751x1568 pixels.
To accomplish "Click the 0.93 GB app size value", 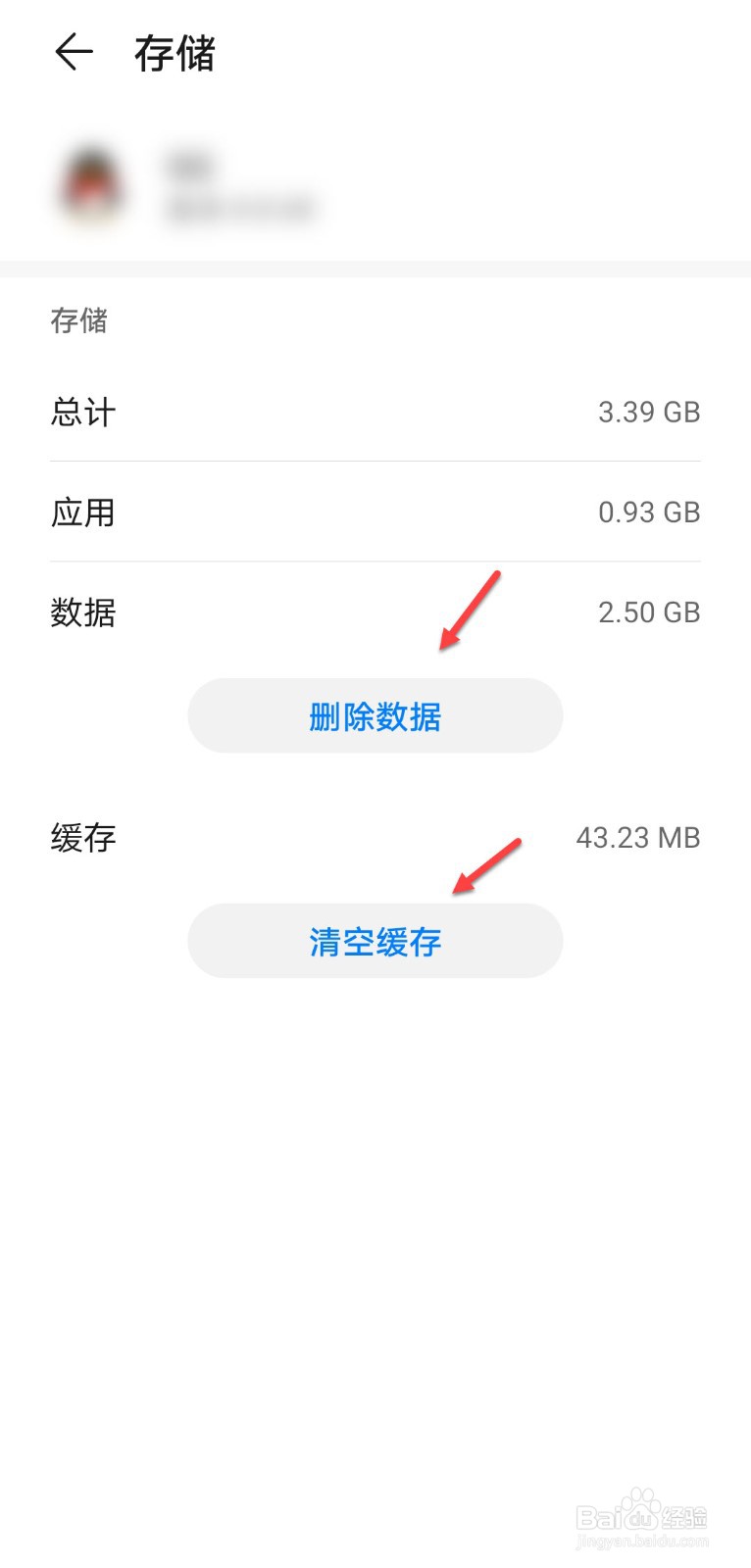I will point(648,512).
